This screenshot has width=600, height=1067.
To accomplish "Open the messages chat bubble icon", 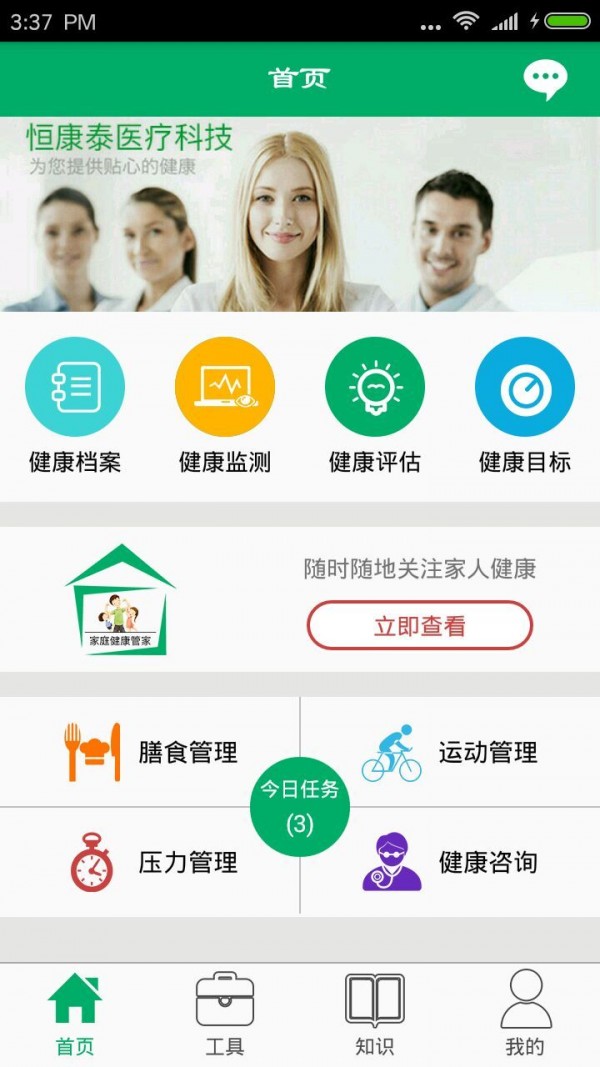I will coord(545,79).
